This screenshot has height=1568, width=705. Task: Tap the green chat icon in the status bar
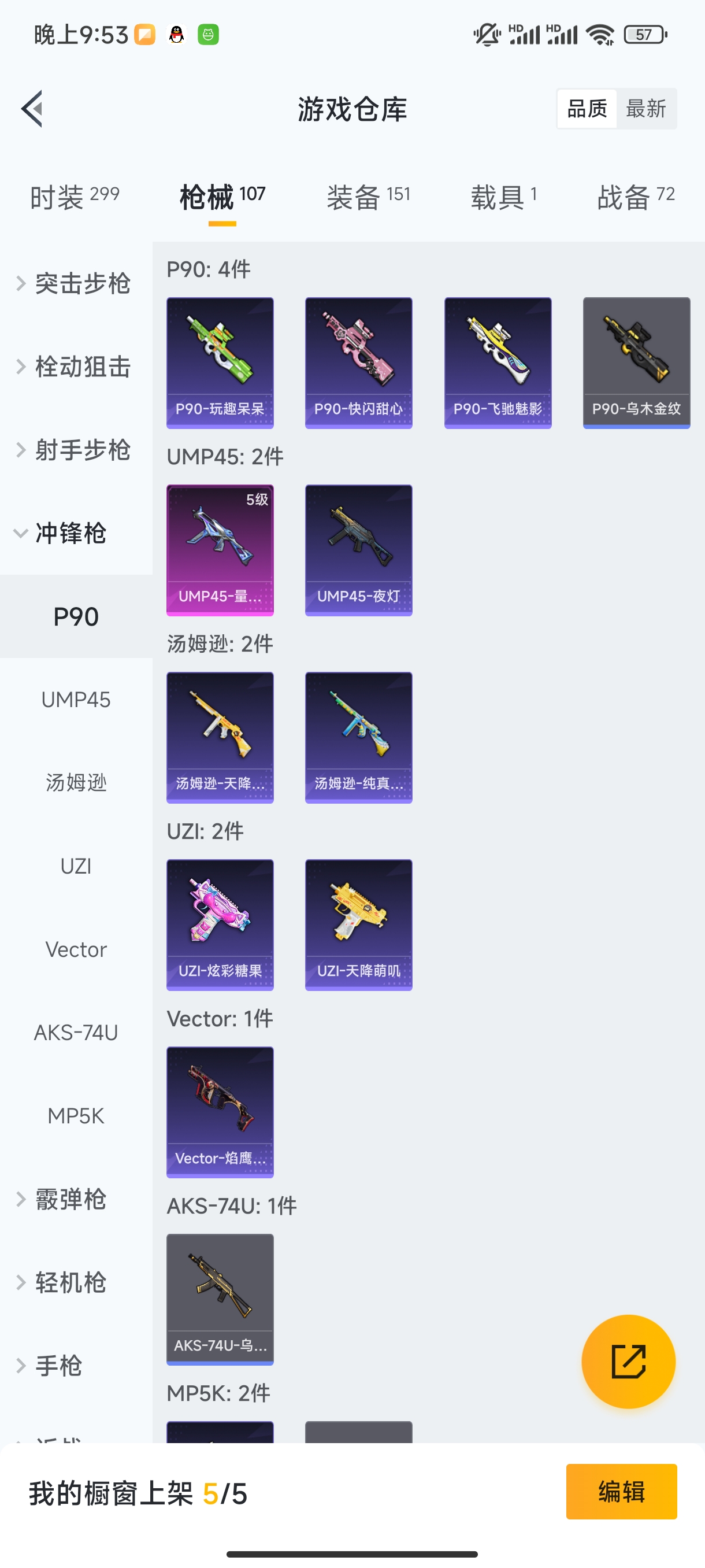(x=209, y=34)
